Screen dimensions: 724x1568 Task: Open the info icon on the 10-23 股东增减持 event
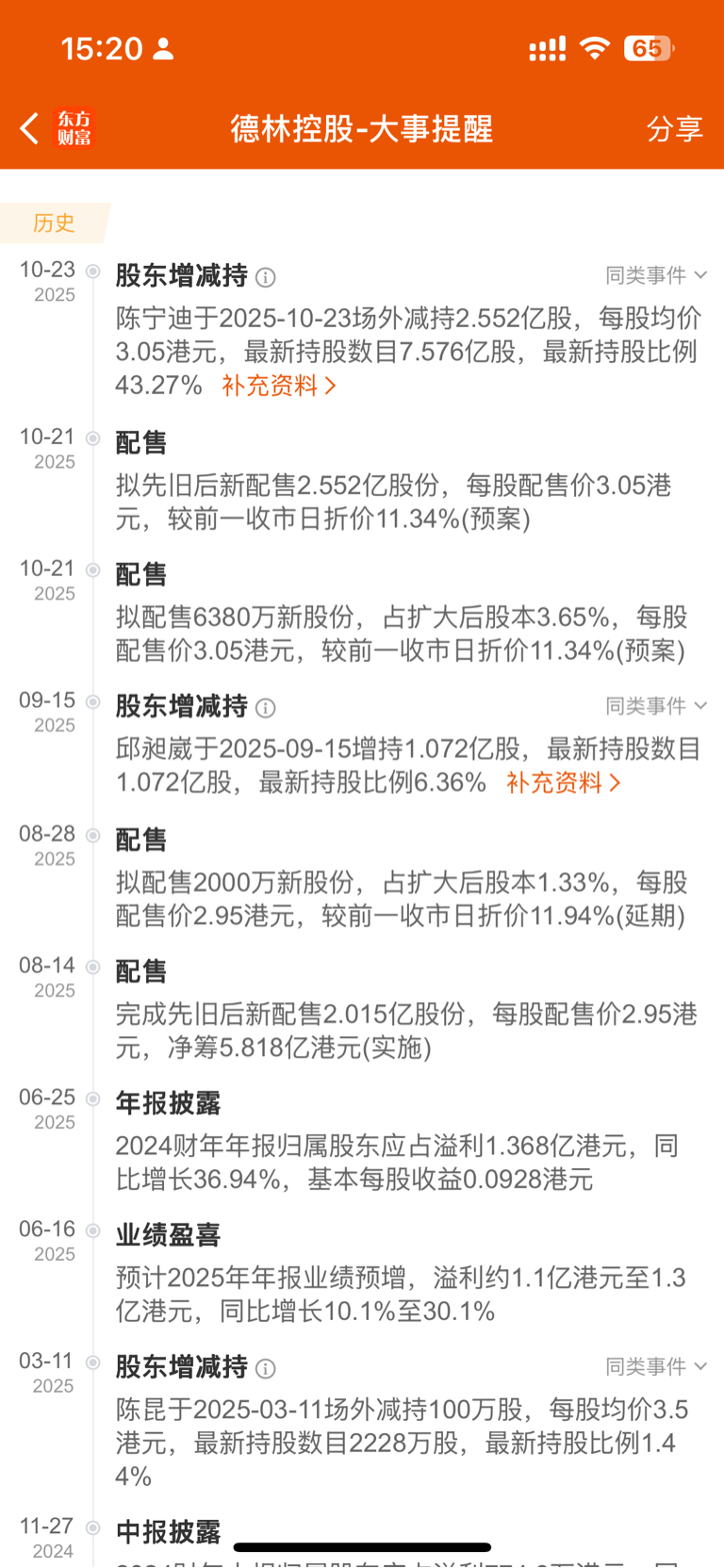(x=266, y=277)
